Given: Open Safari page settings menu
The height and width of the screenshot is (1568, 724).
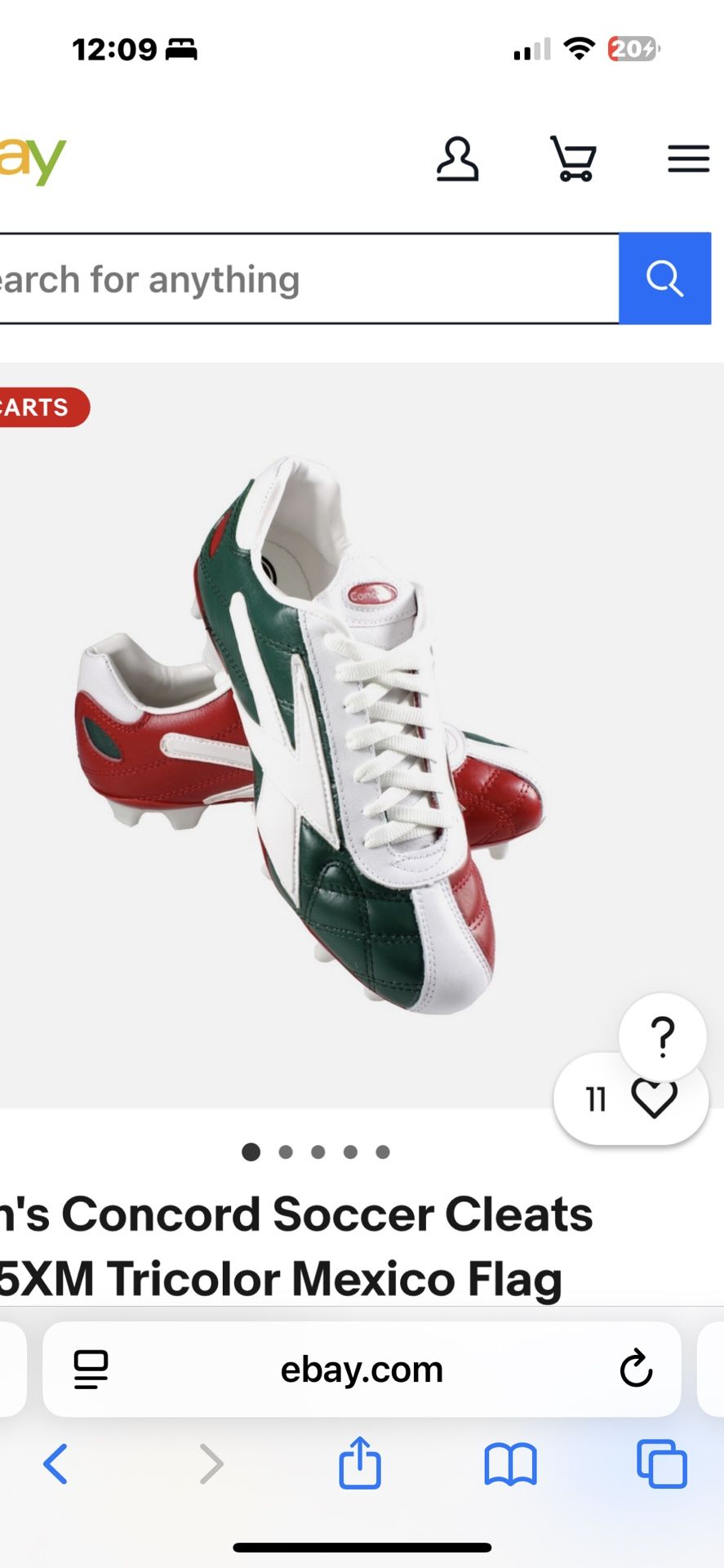Looking at the screenshot, I should pos(91,1370).
